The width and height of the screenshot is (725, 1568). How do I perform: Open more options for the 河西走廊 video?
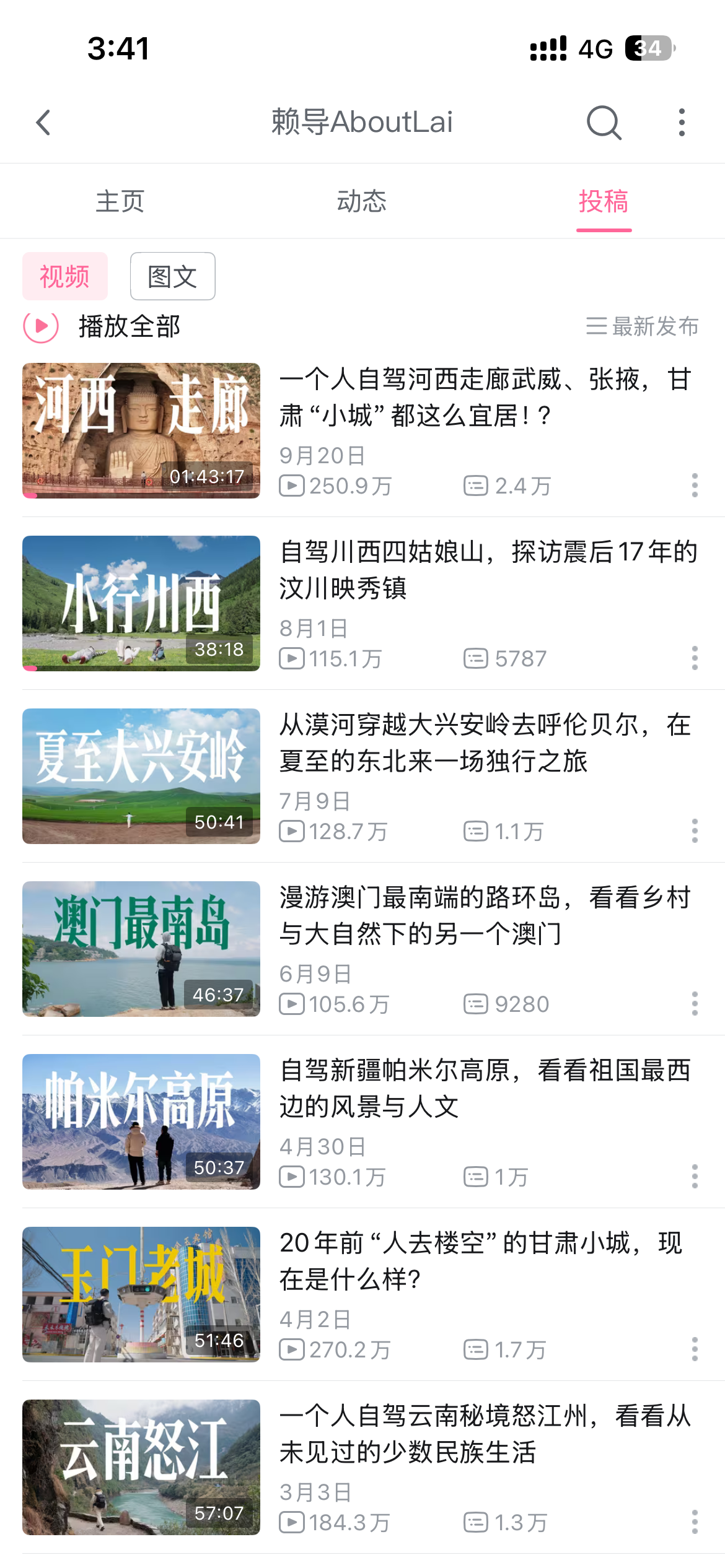[695, 486]
